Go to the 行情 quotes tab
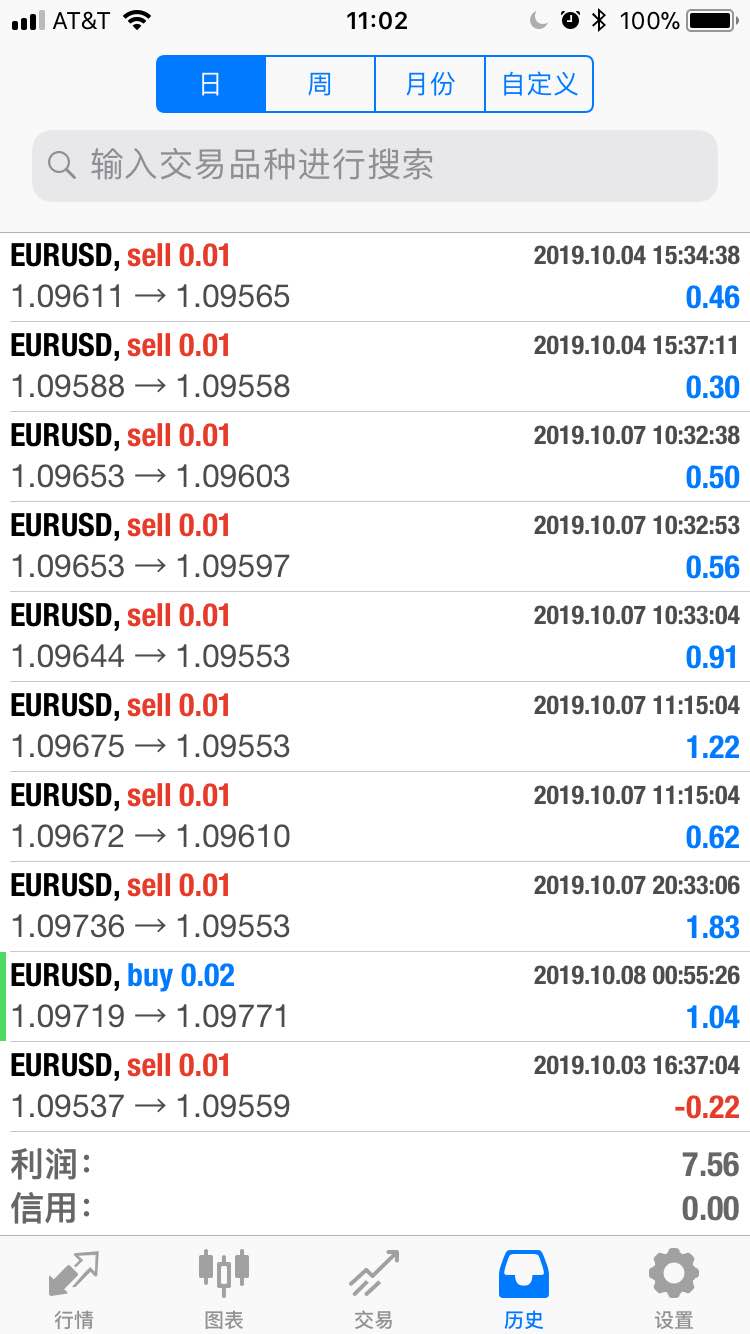 coord(75,1286)
